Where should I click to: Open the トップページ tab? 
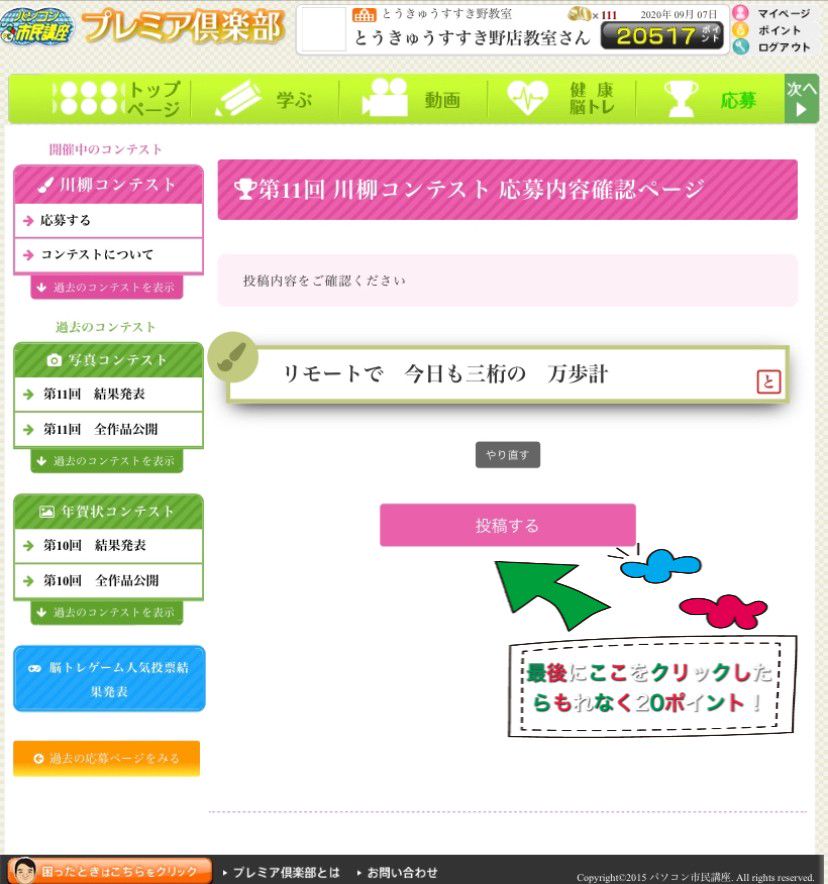[120, 99]
